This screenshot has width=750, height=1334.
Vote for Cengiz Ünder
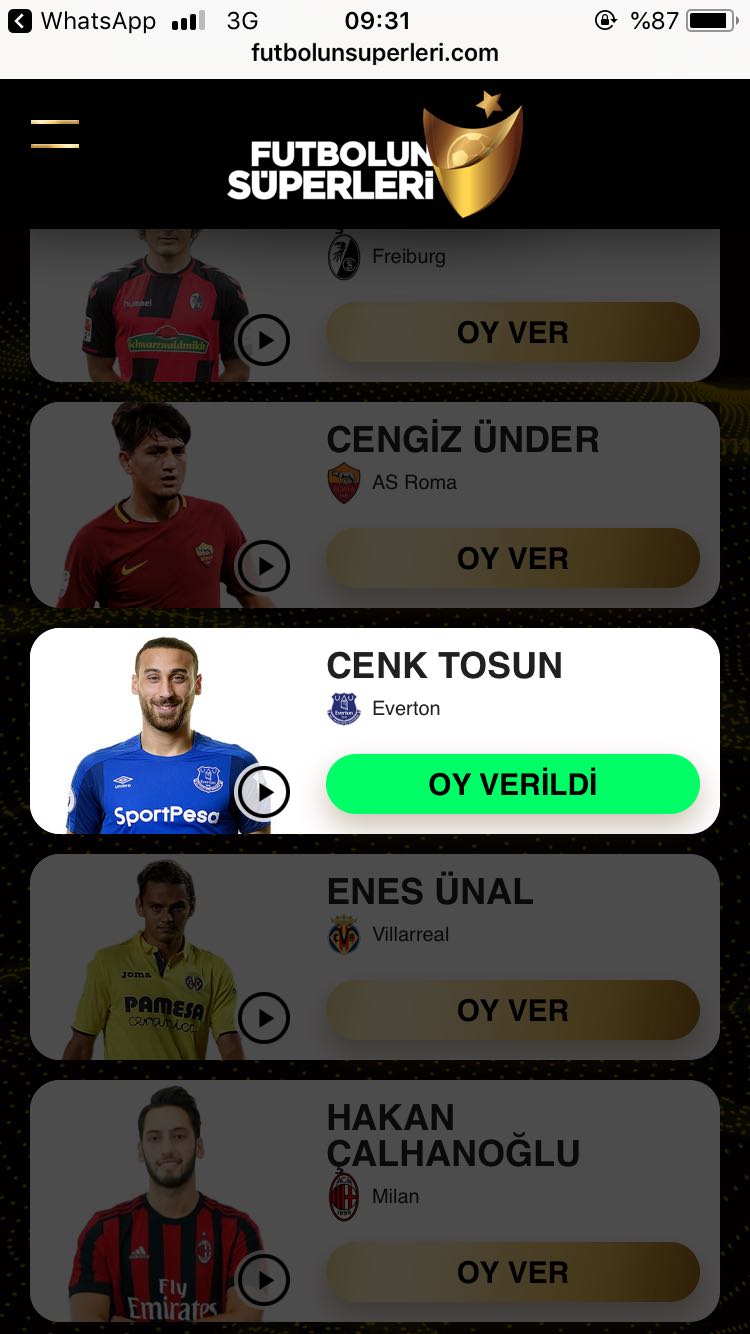[512, 558]
